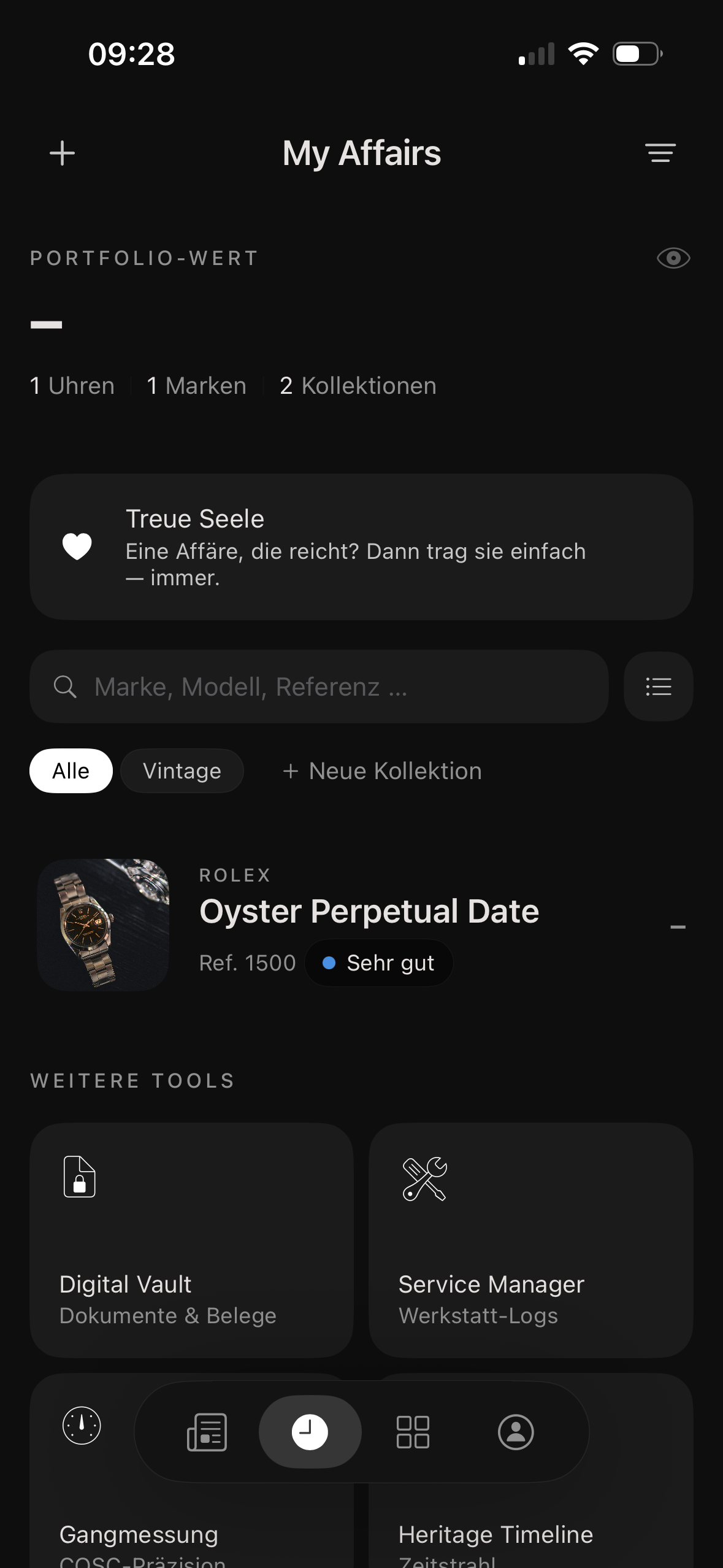
Task: Select the watch collection clock tab
Action: click(x=310, y=1432)
